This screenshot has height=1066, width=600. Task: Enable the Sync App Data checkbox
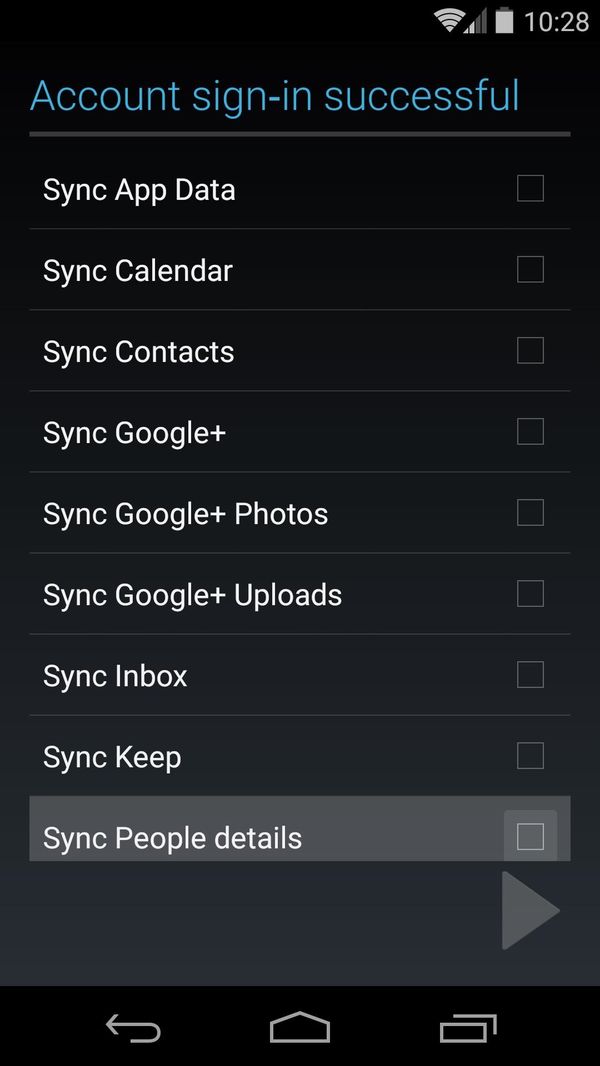(530, 188)
